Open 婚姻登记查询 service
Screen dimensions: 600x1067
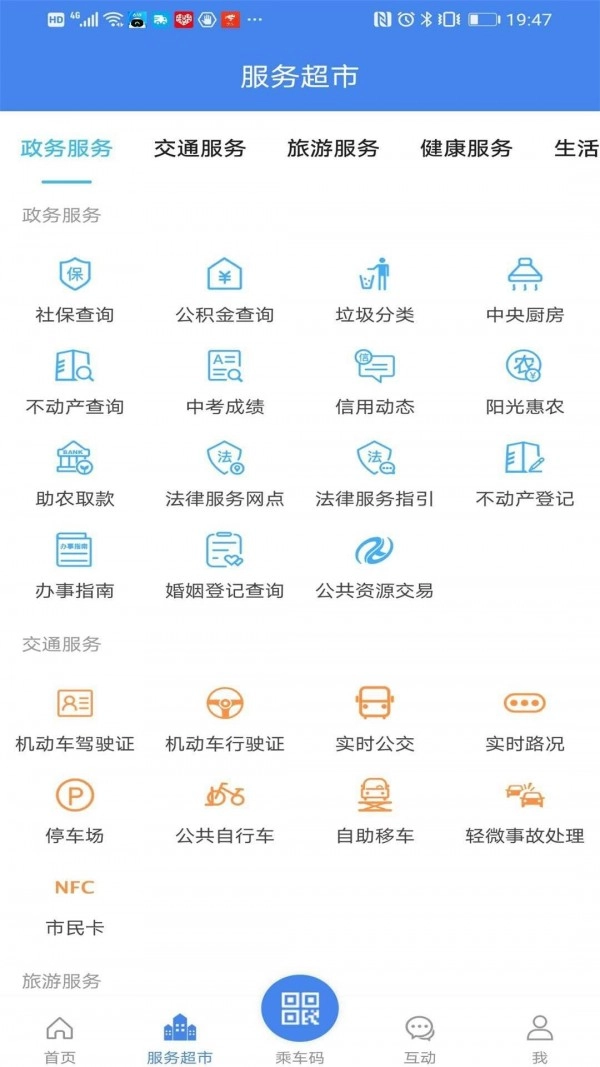(225, 564)
